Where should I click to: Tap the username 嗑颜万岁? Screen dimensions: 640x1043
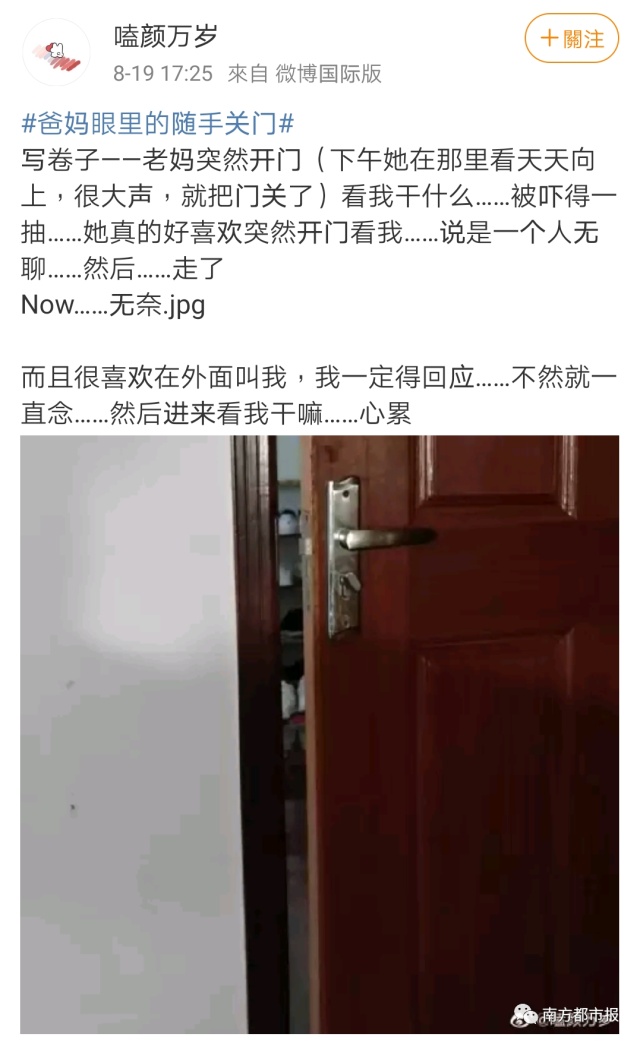coord(166,36)
